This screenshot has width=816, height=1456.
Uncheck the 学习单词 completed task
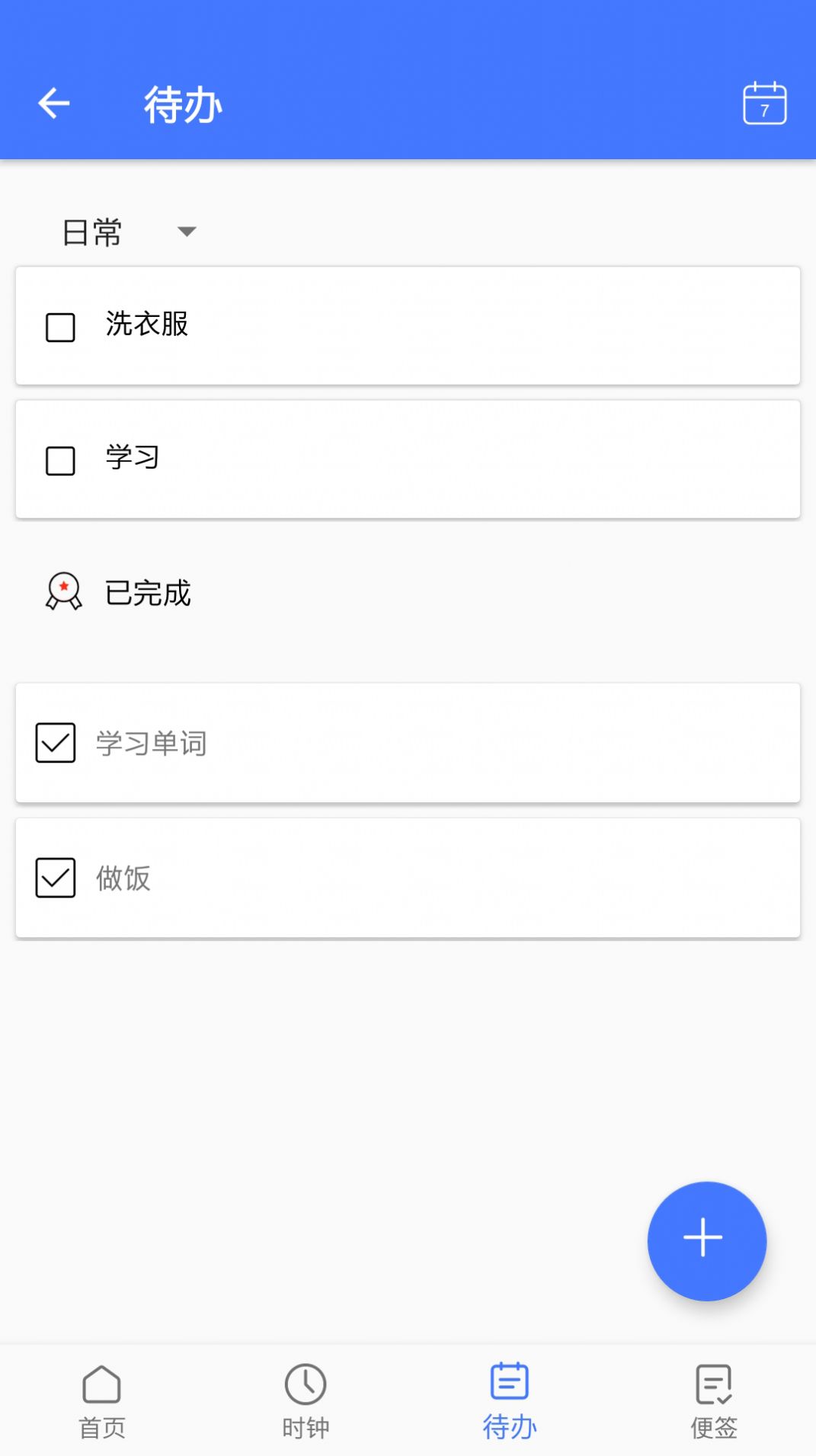(55, 744)
